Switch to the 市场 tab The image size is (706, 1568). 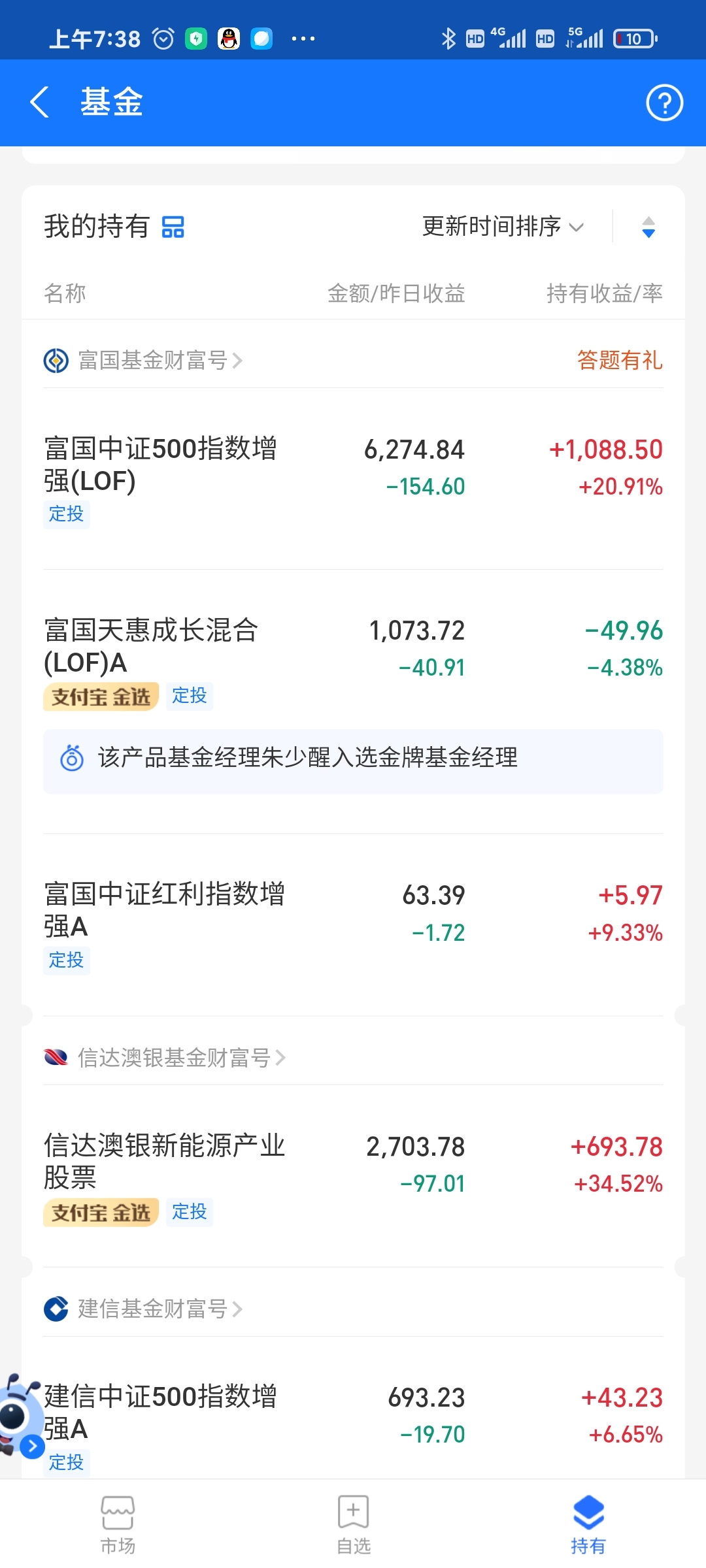point(118,1524)
